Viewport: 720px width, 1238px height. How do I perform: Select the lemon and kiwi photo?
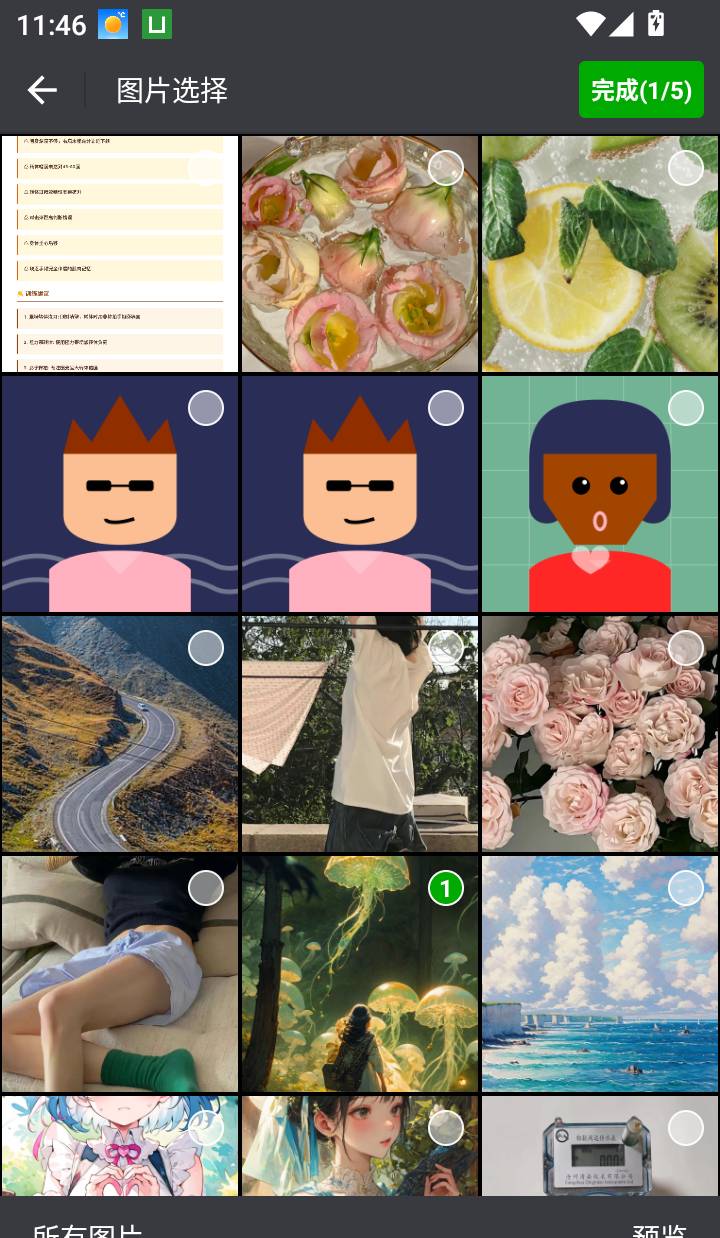click(686, 168)
